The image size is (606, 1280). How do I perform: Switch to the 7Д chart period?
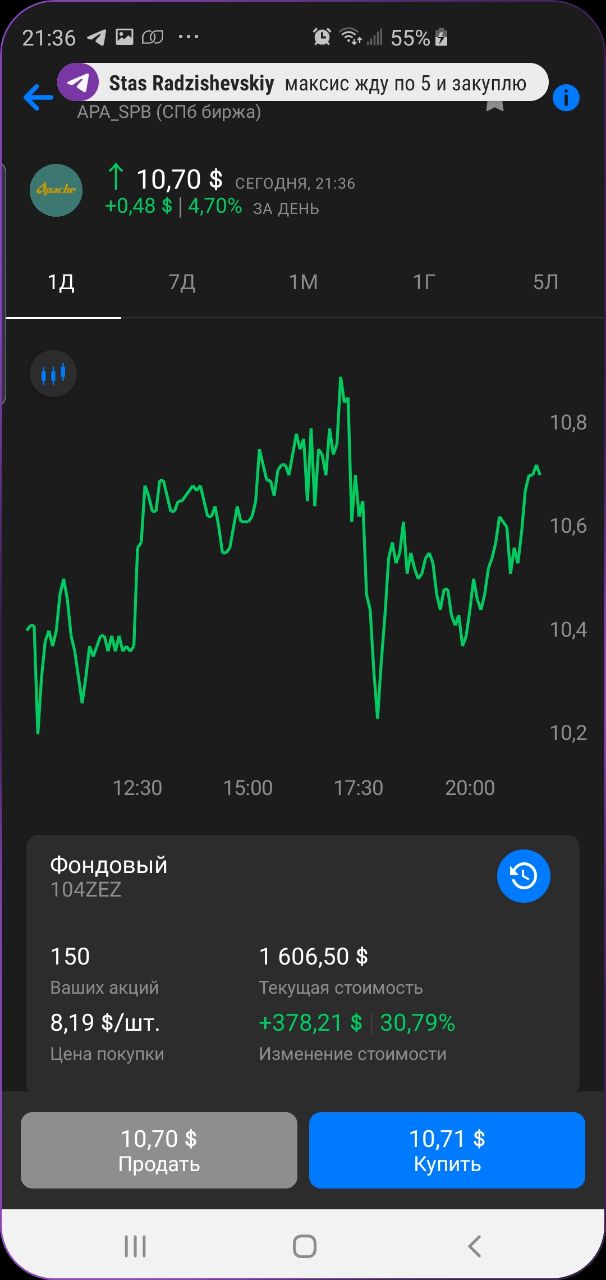182,282
